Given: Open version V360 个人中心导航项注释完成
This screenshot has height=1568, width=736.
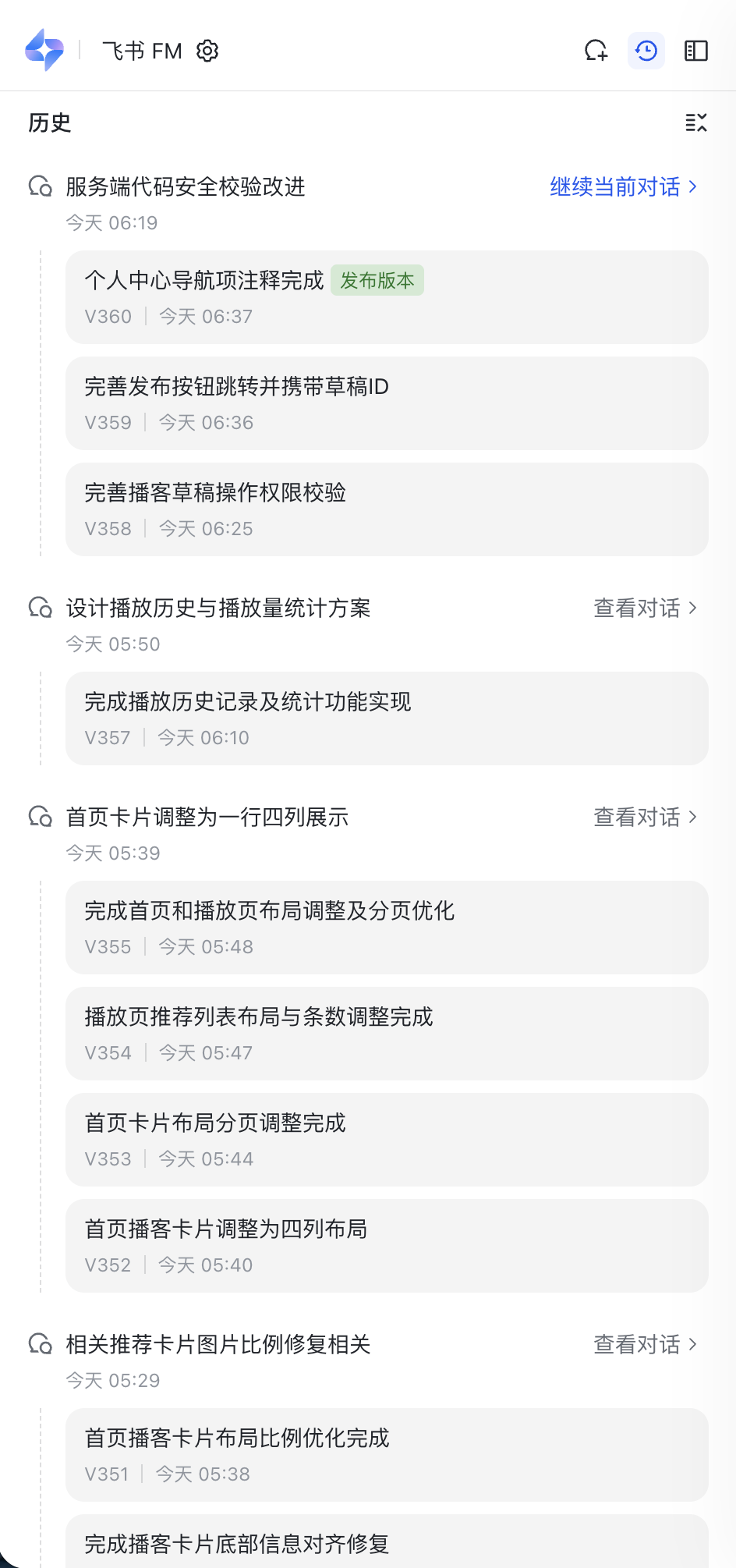Looking at the screenshot, I should pos(387,297).
